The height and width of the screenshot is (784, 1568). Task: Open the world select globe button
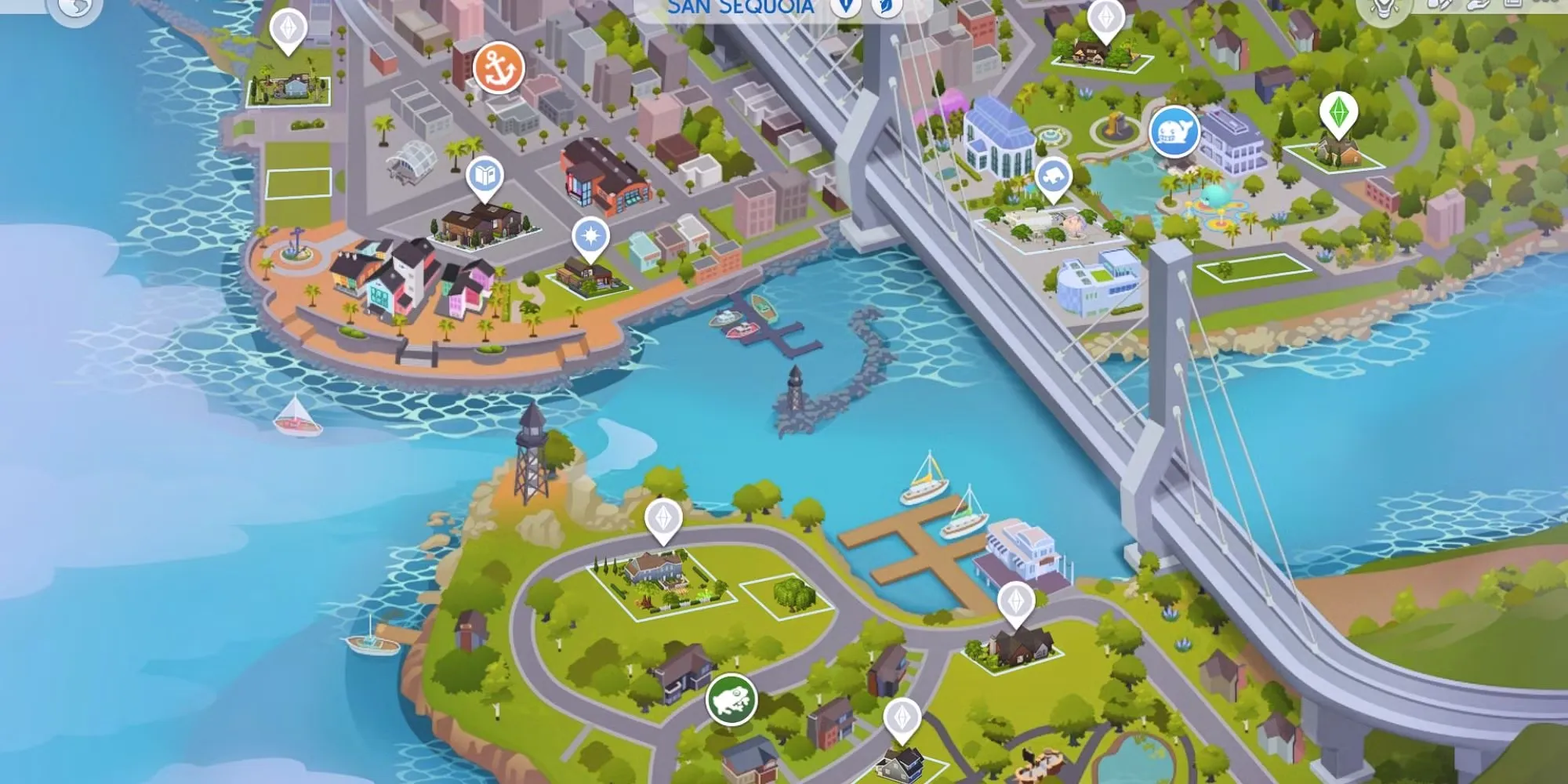74,8
